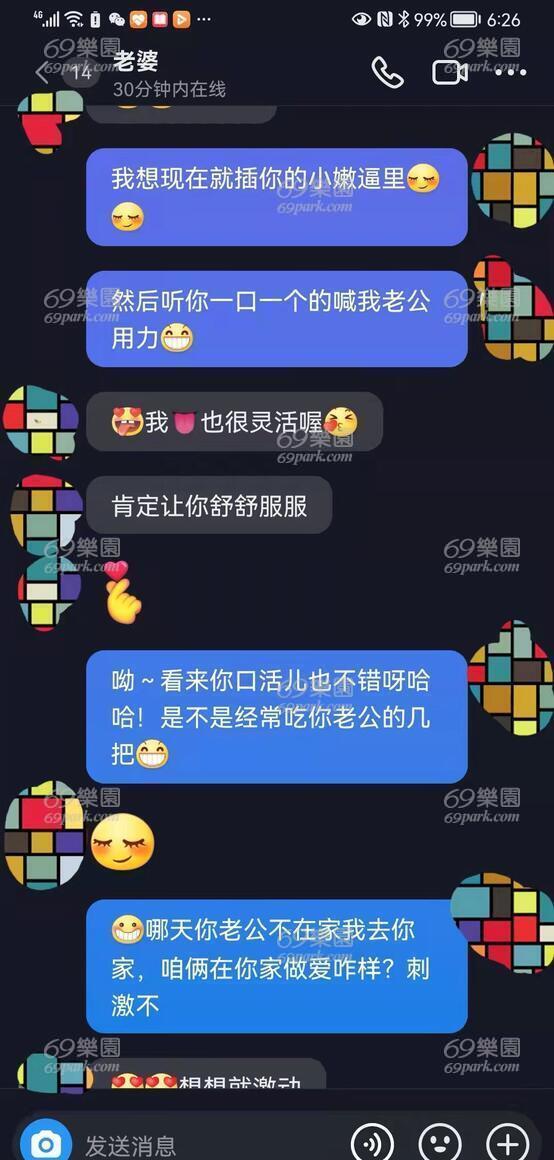Viewport: 554px width, 1160px height.
Task: Start a video call
Action: click(x=450, y=72)
